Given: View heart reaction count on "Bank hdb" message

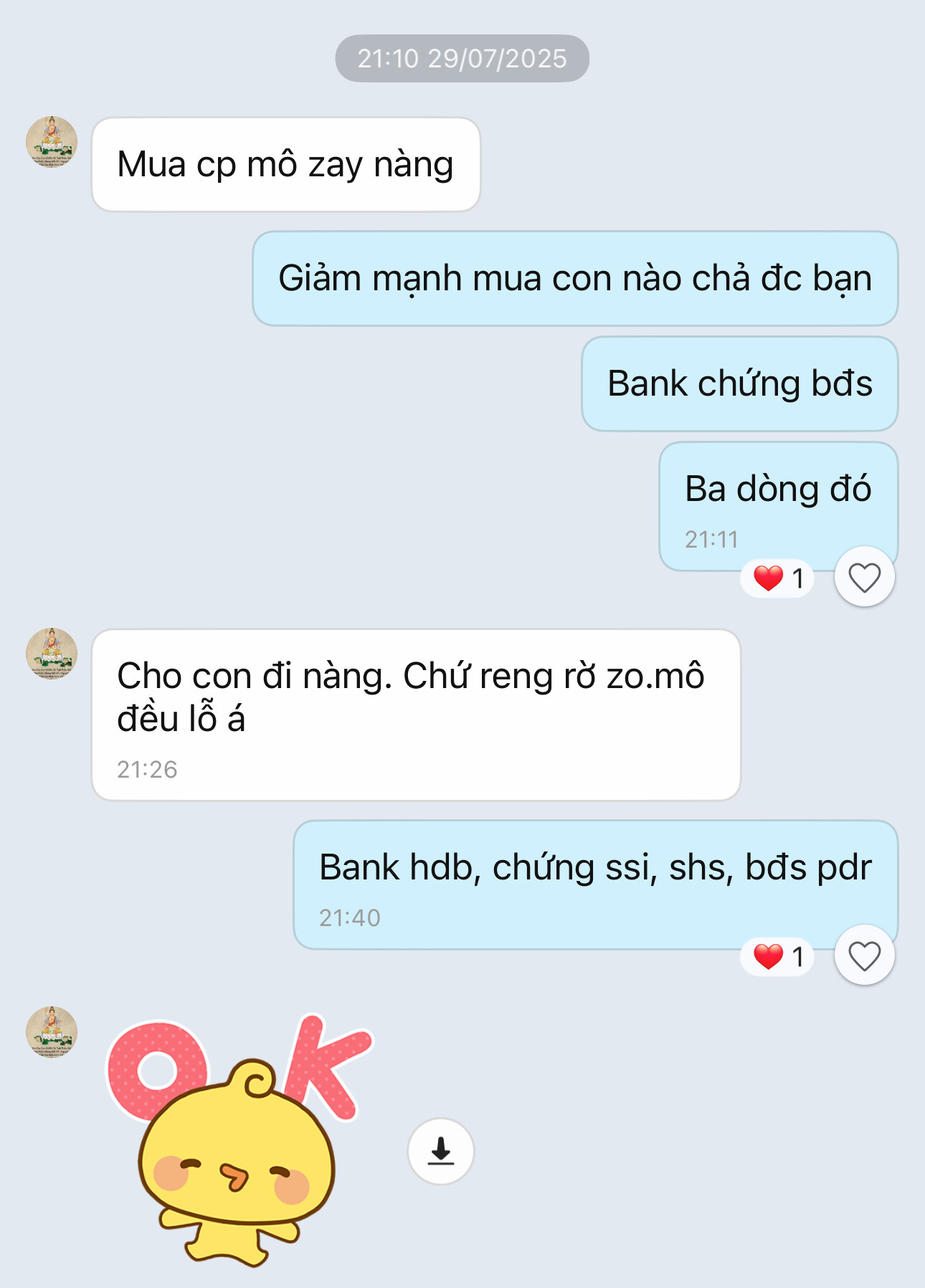Looking at the screenshot, I should [778, 956].
